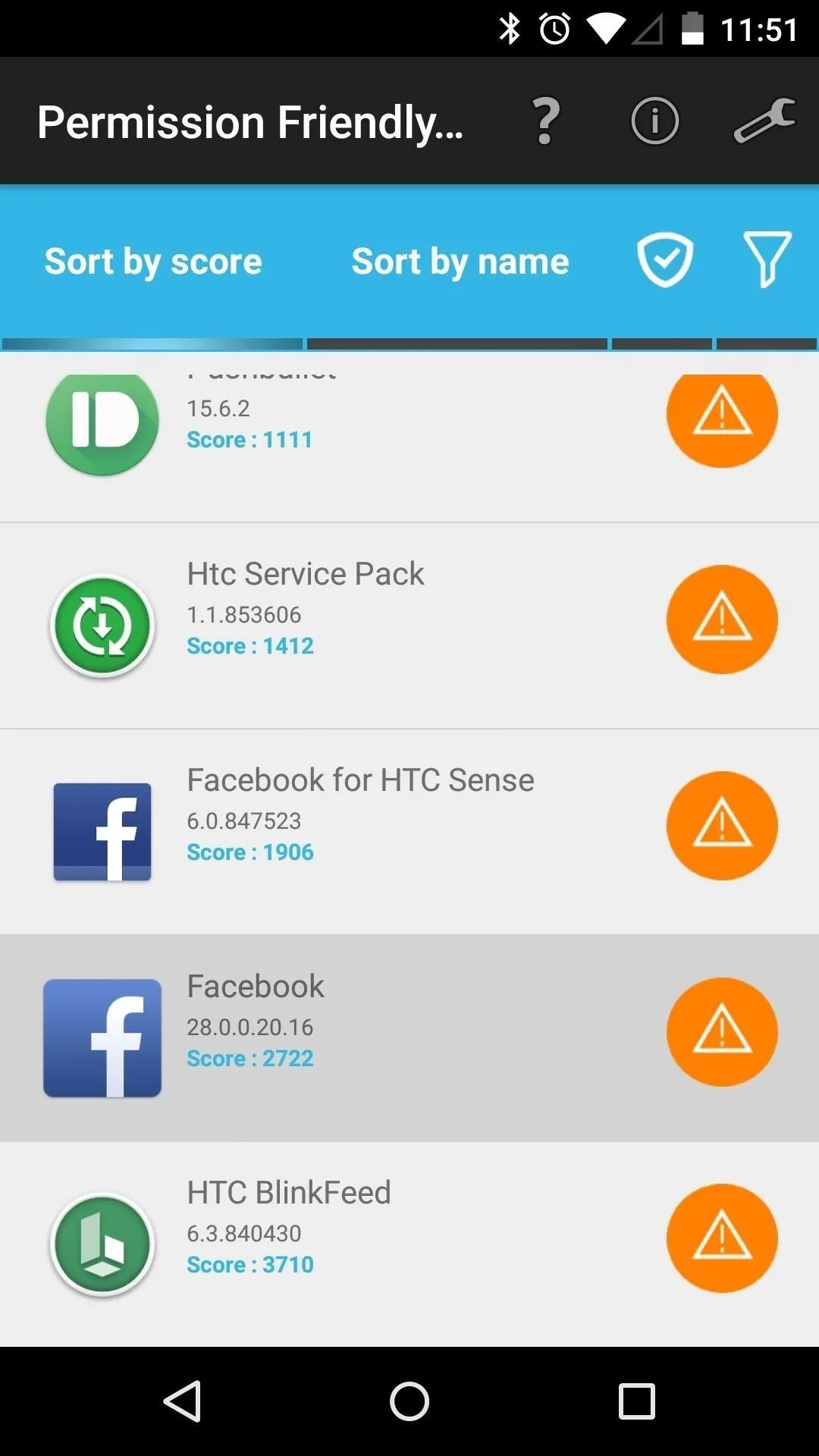
Task: Open Facebook for HTC Sense entry
Action: coord(409,832)
